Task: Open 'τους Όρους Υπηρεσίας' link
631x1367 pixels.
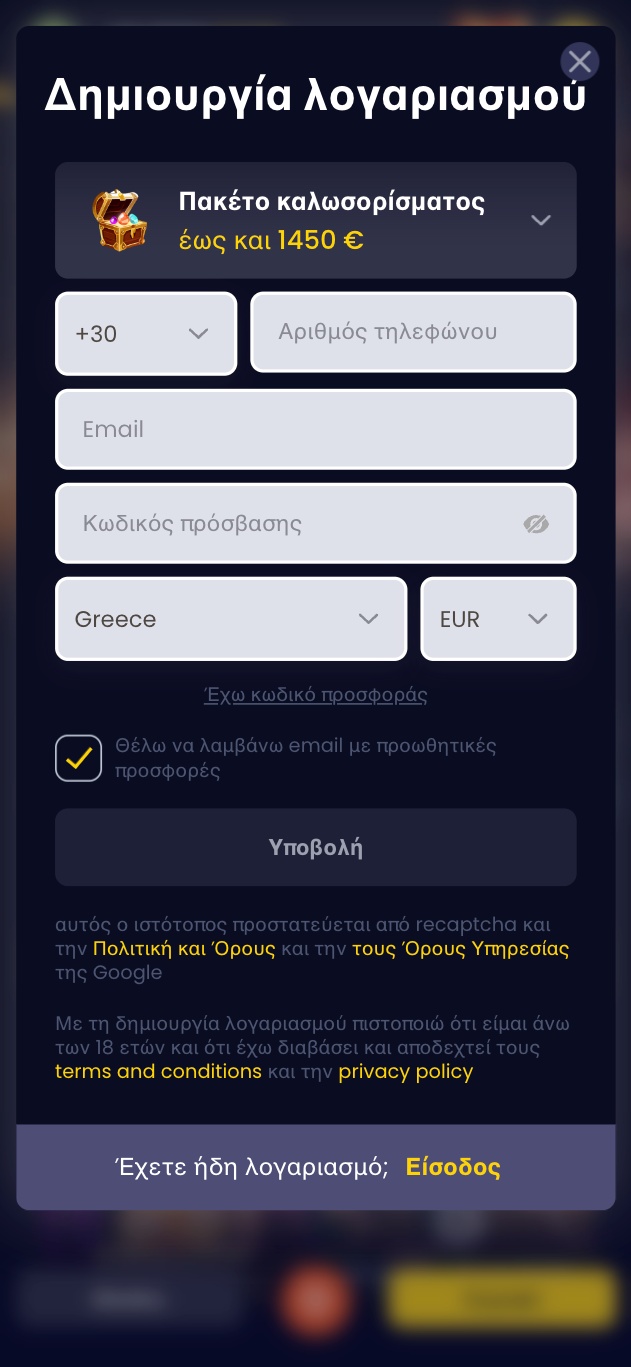Action: [x=461, y=948]
